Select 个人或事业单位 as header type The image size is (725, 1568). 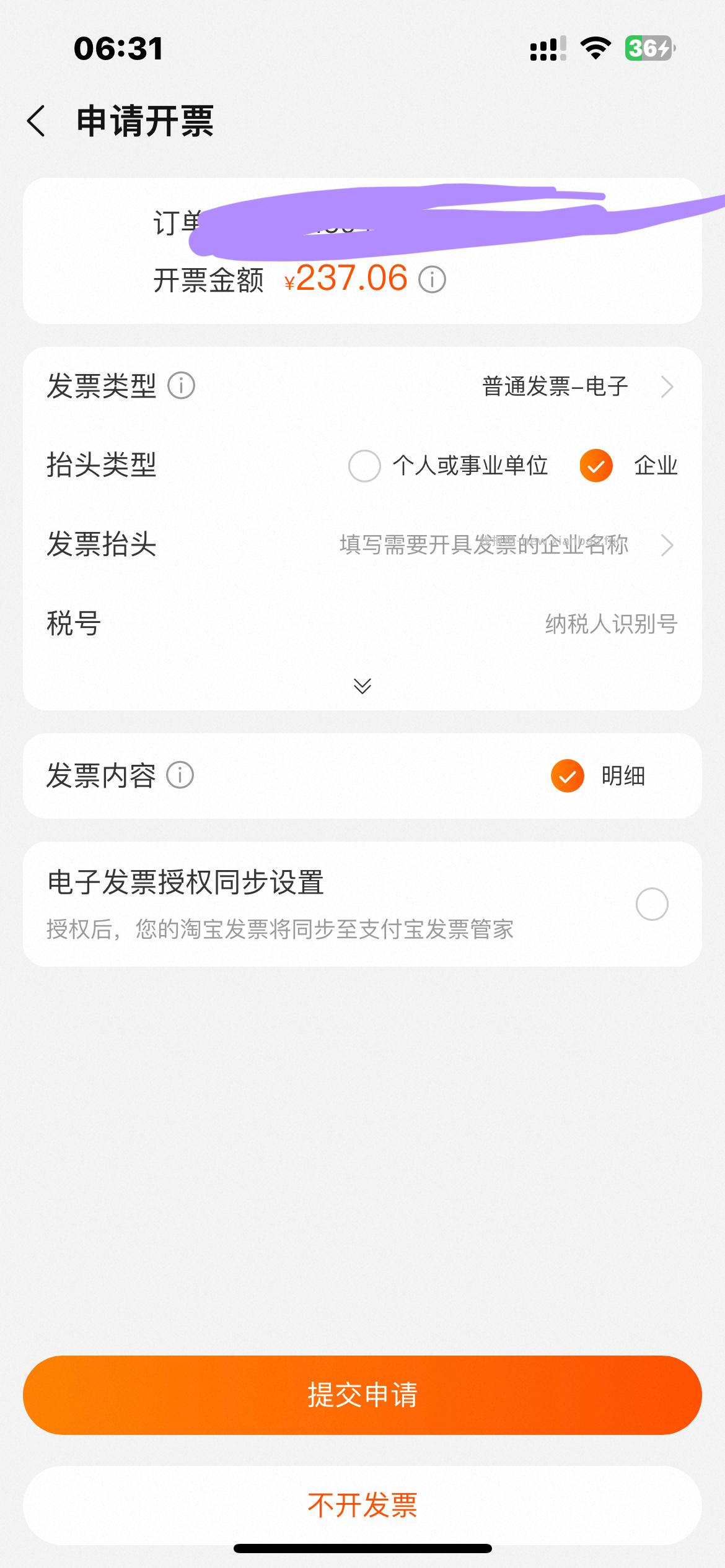click(x=364, y=466)
